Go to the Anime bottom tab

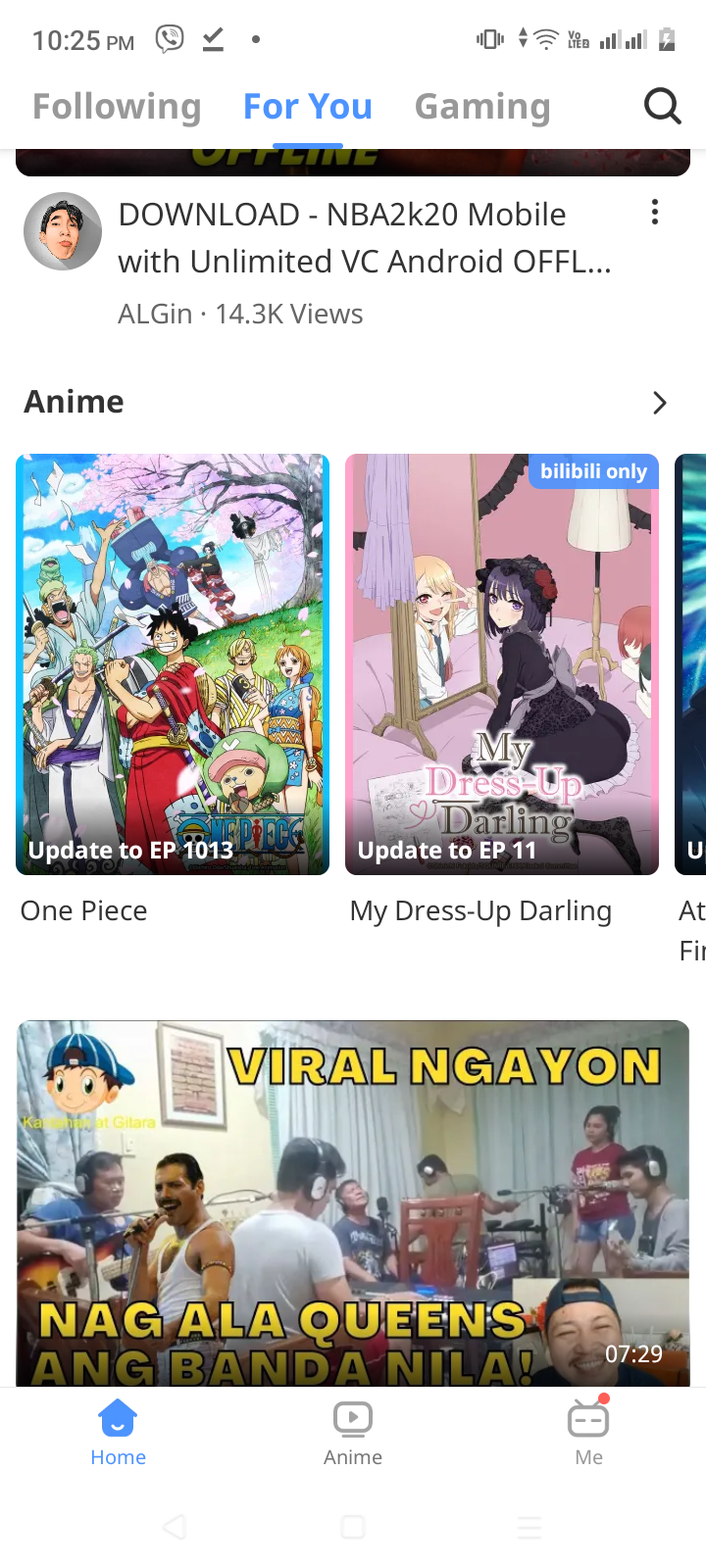353,1433
